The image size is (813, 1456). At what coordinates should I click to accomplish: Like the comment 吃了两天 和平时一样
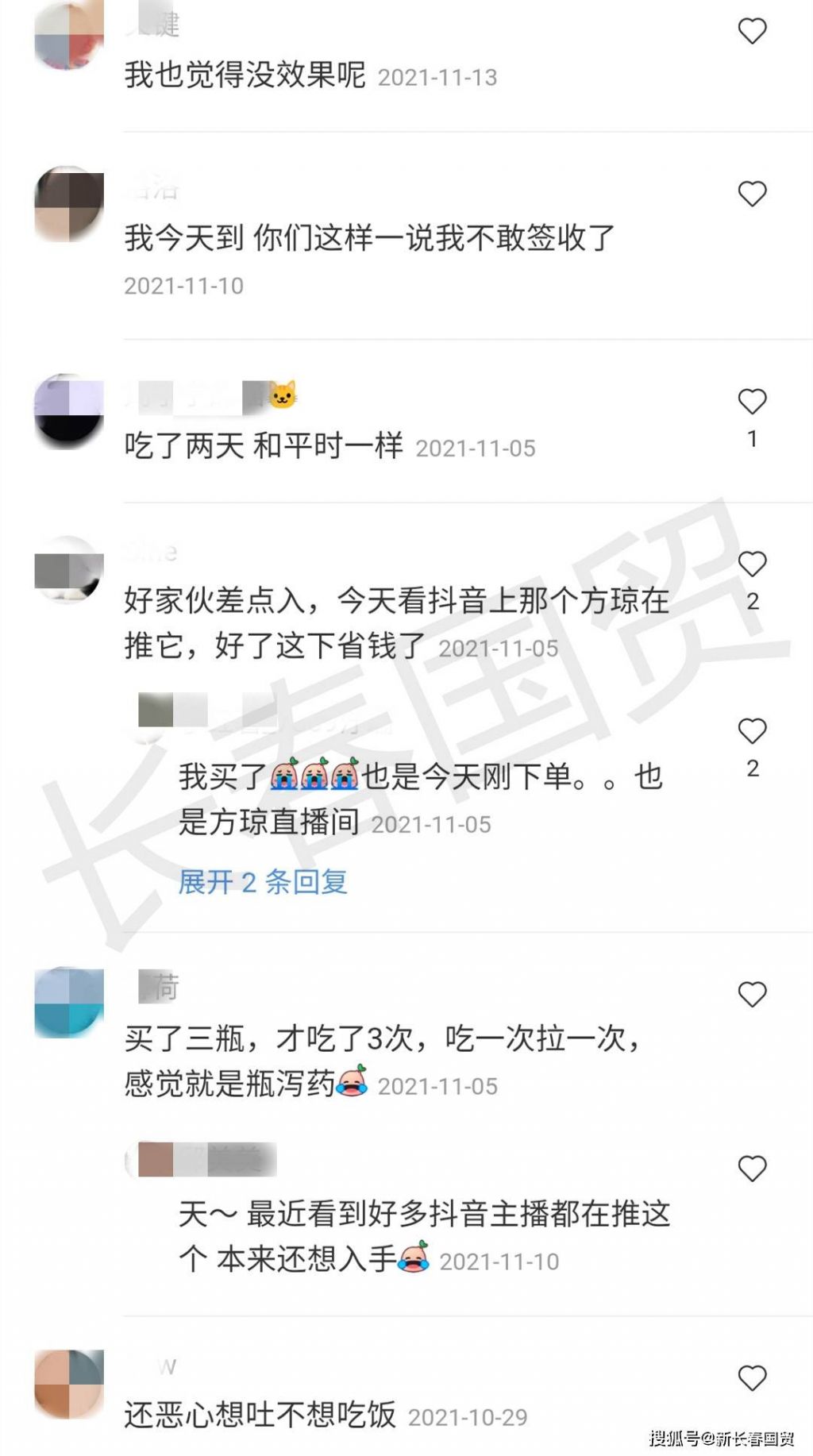pos(752,402)
